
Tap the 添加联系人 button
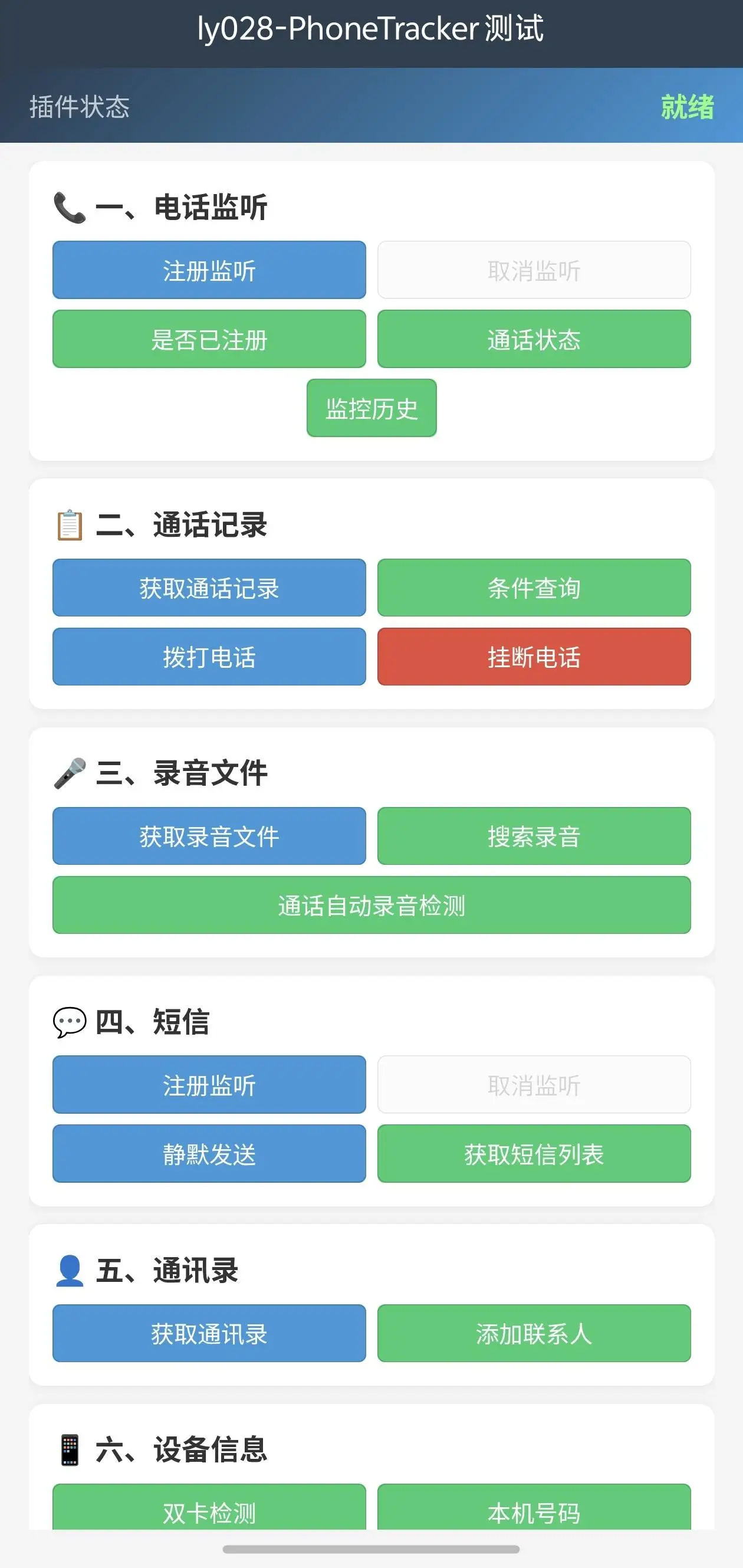534,1333
